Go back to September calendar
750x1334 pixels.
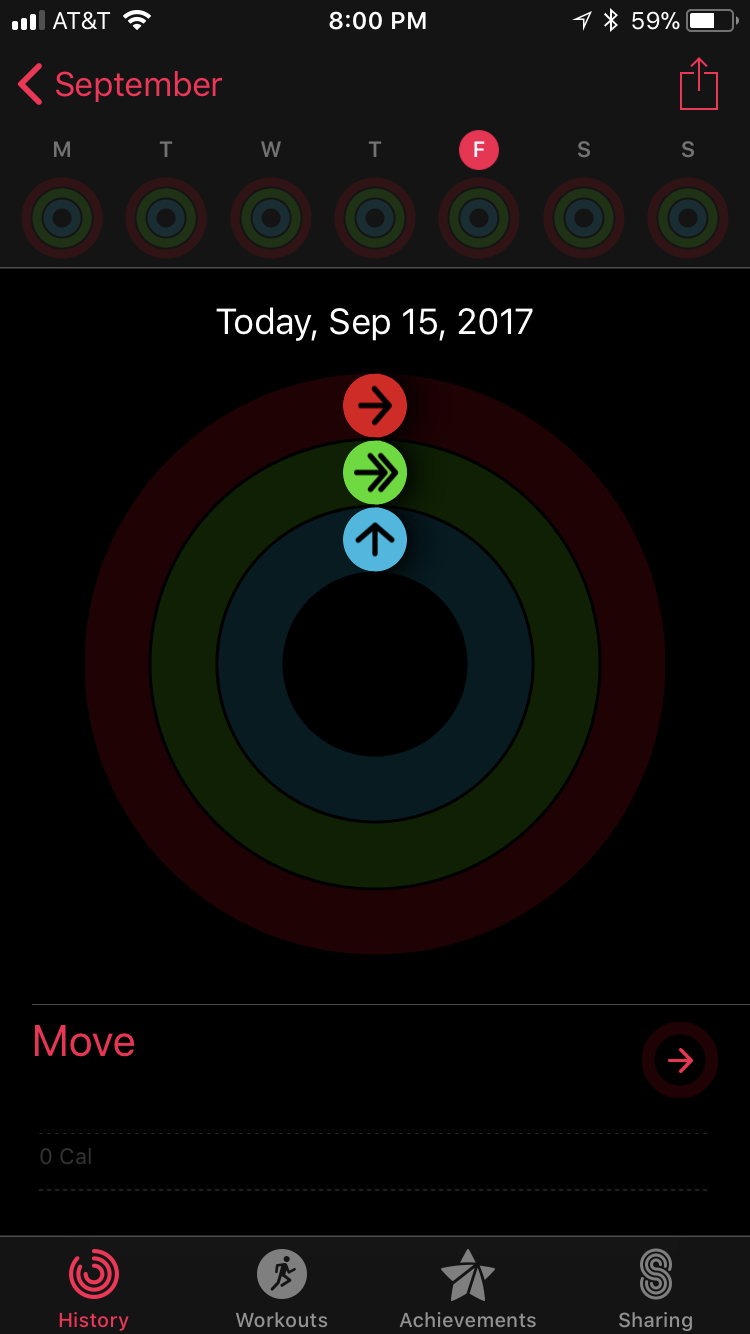click(x=120, y=85)
